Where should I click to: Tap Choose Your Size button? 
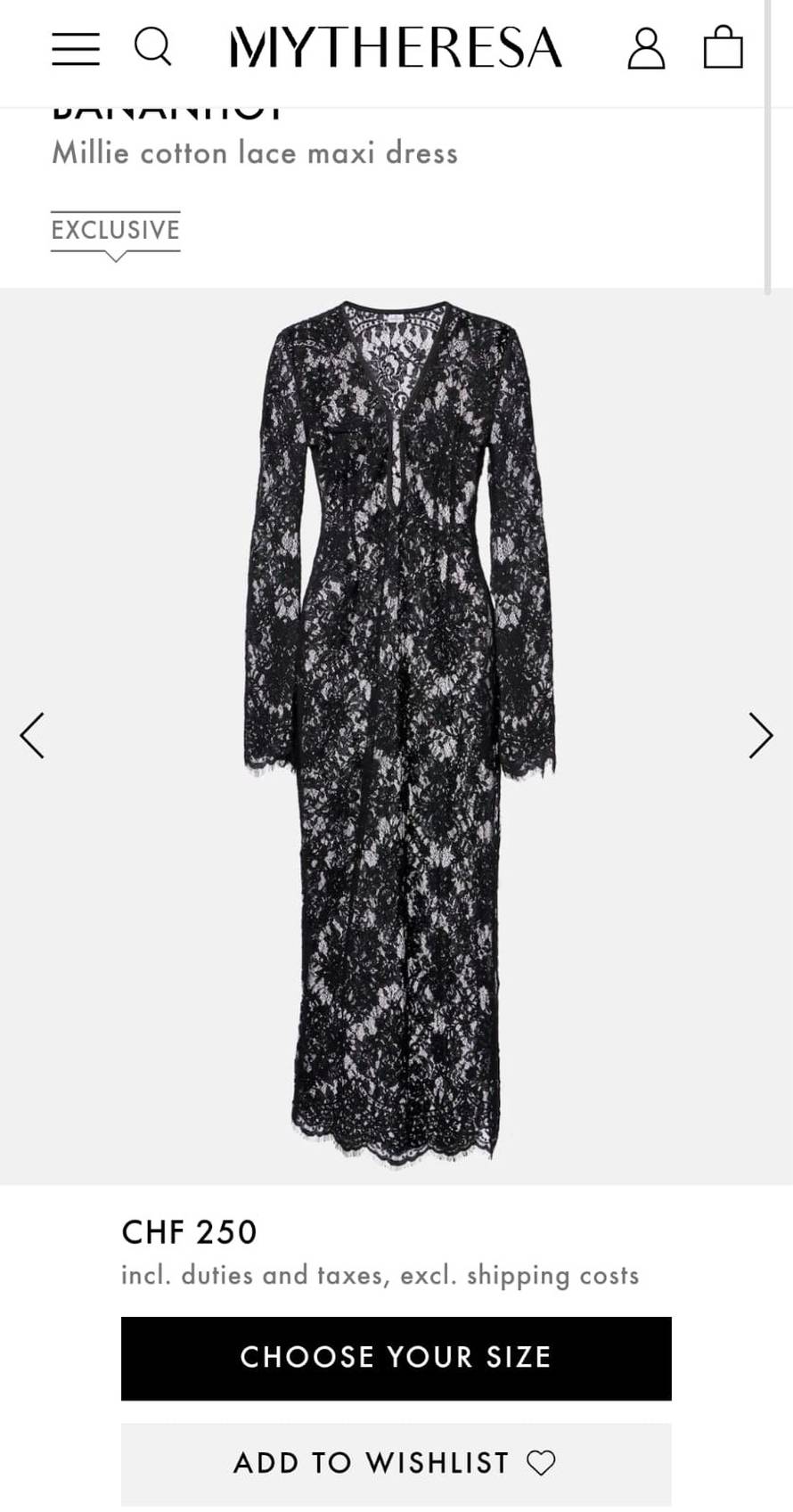click(396, 1357)
